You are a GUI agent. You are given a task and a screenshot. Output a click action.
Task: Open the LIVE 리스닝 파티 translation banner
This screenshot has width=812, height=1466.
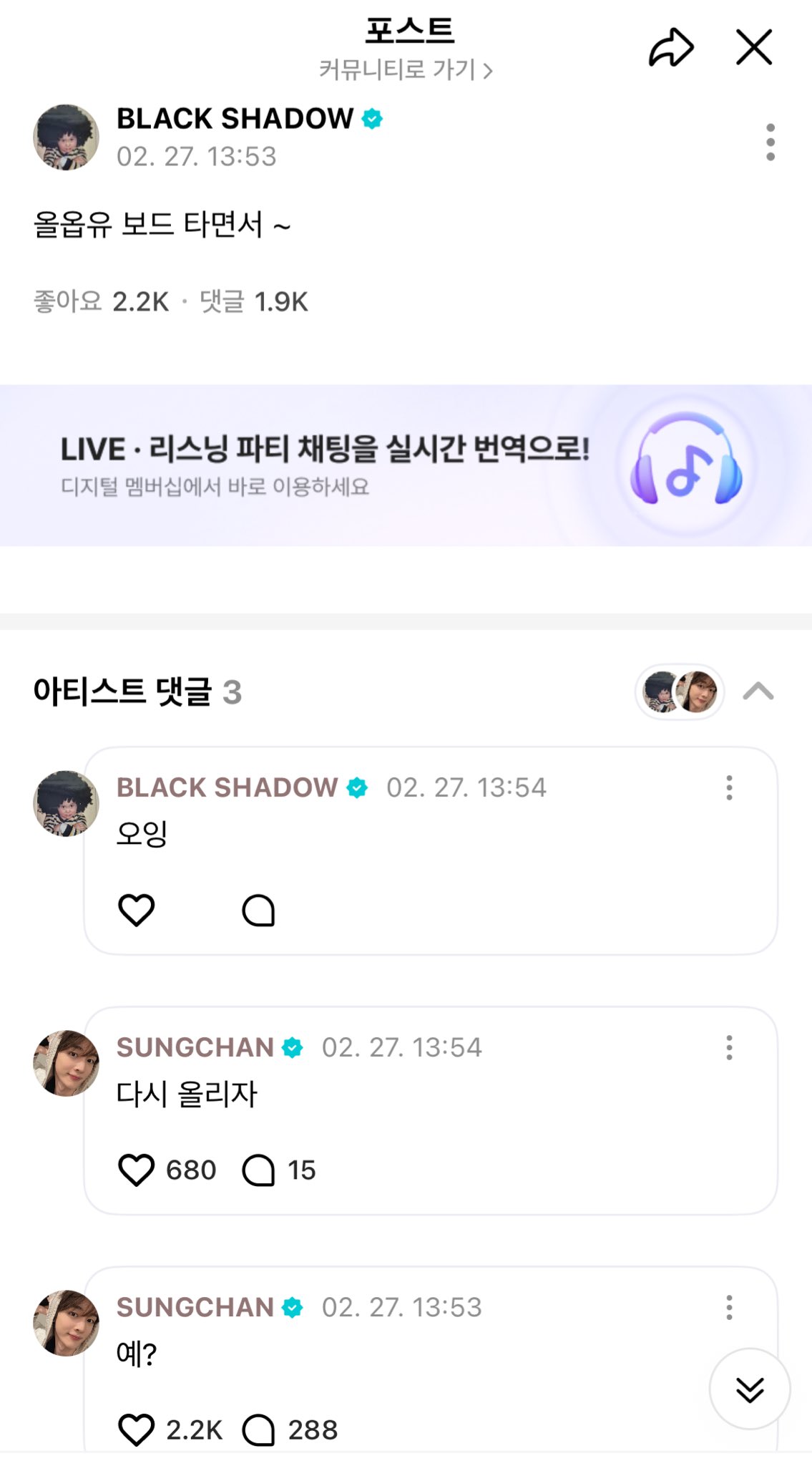[x=406, y=465]
